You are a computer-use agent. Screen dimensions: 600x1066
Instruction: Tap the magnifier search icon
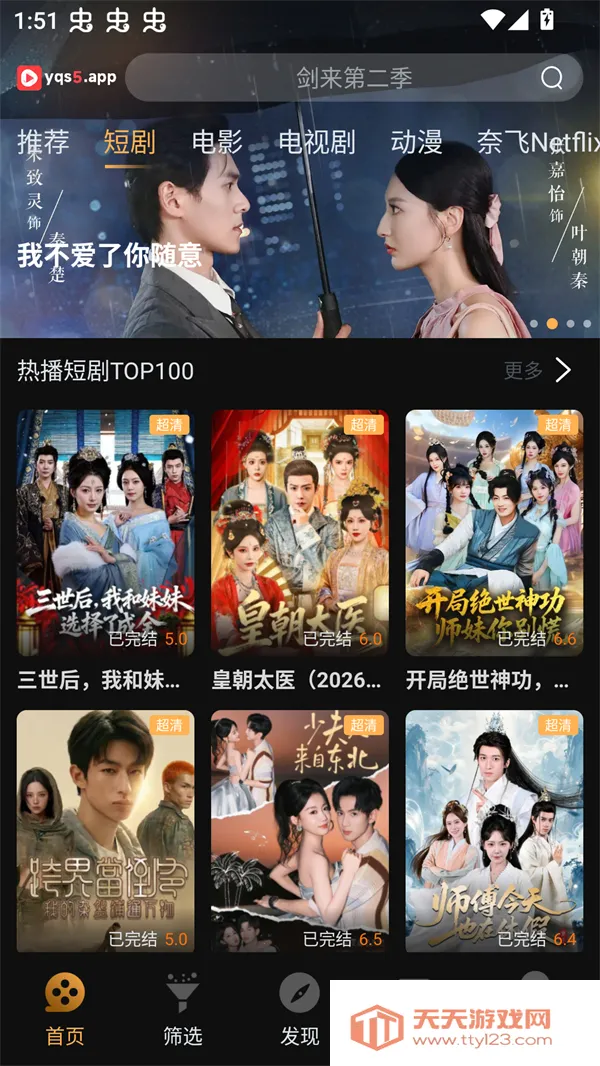click(x=552, y=78)
